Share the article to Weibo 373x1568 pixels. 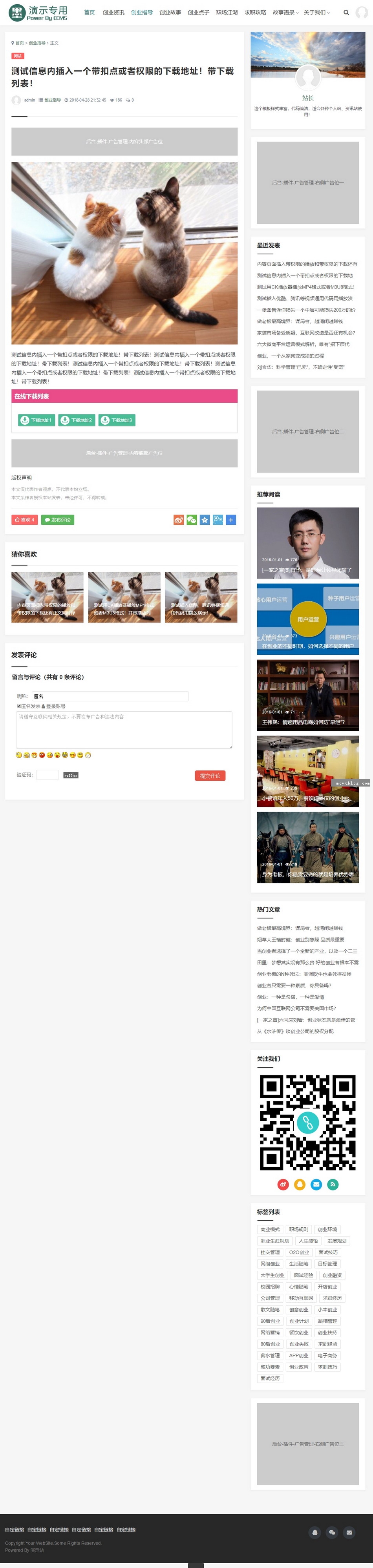[x=178, y=520]
